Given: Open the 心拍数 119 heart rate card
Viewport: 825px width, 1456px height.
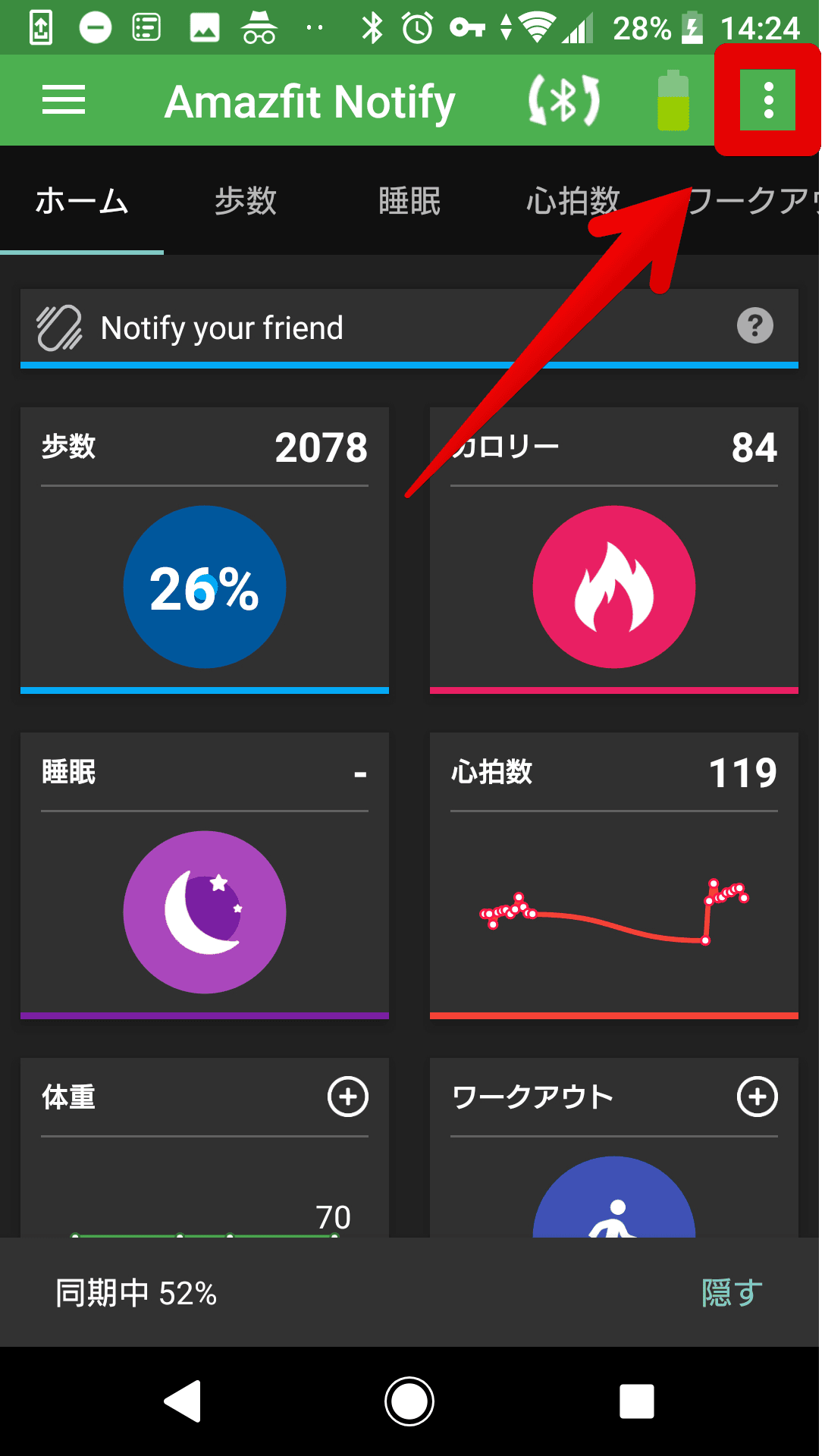Looking at the screenshot, I should 614,874.
